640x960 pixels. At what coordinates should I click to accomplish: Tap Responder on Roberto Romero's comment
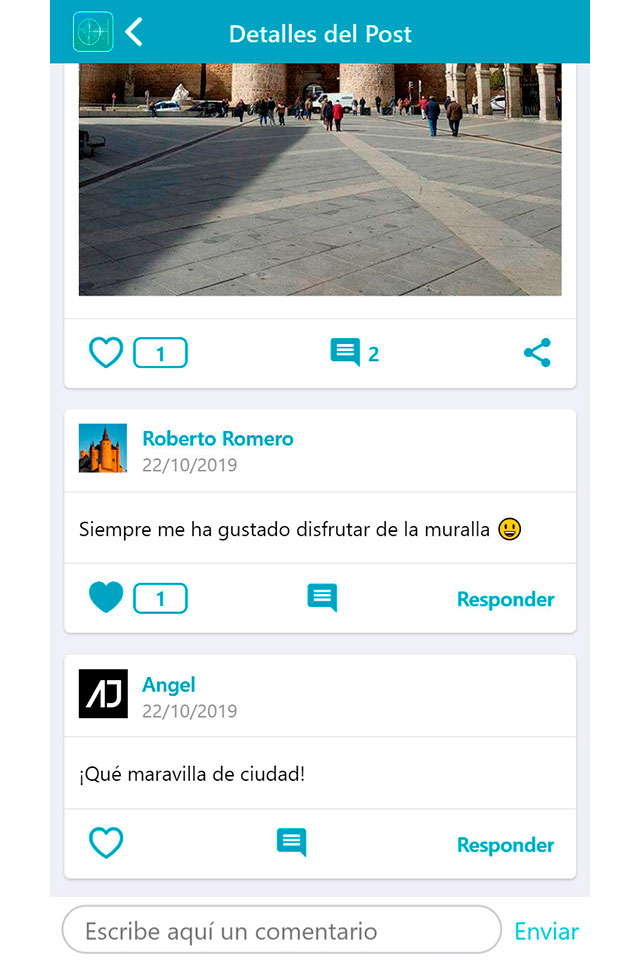[505, 599]
